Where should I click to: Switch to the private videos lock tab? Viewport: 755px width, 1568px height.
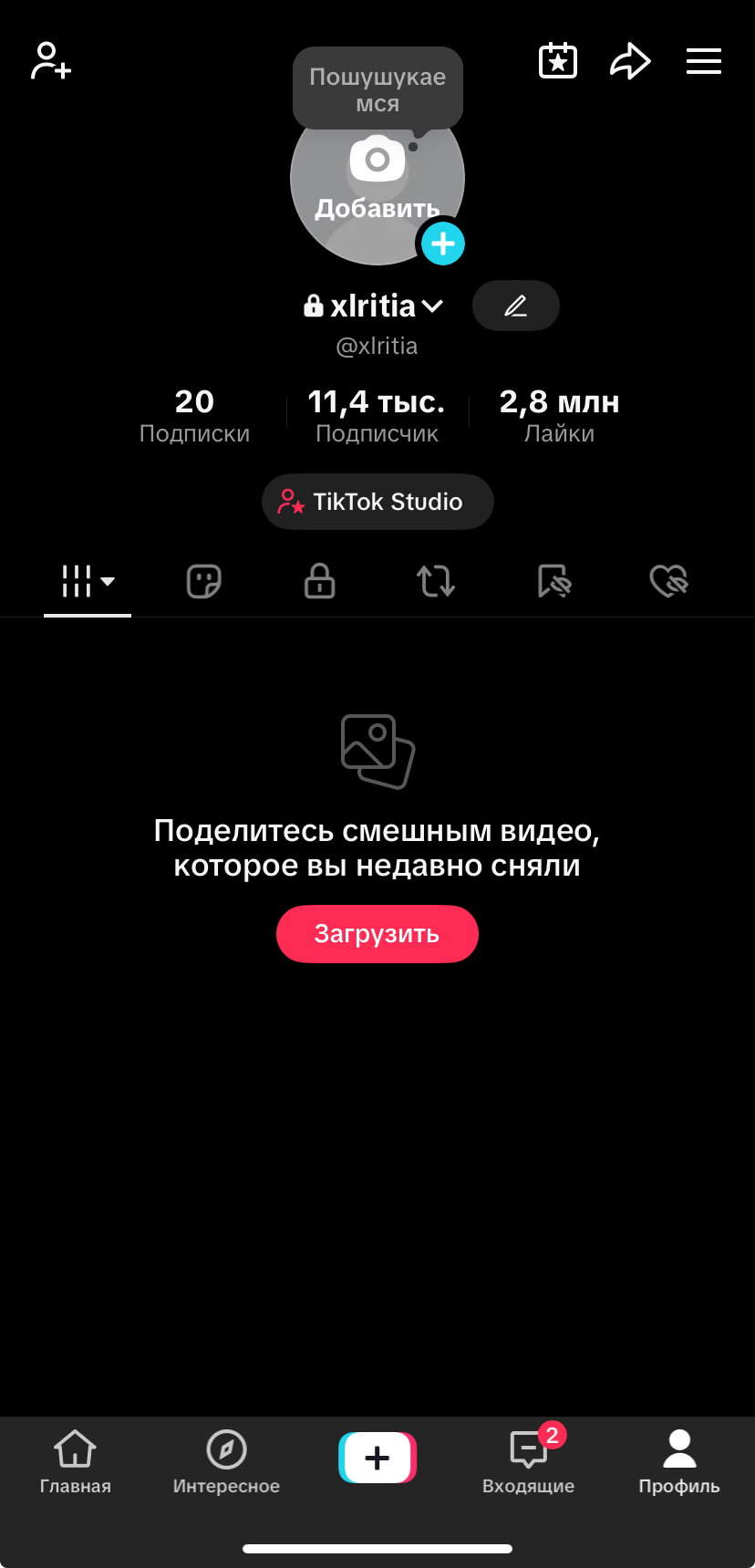click(319, 581)
